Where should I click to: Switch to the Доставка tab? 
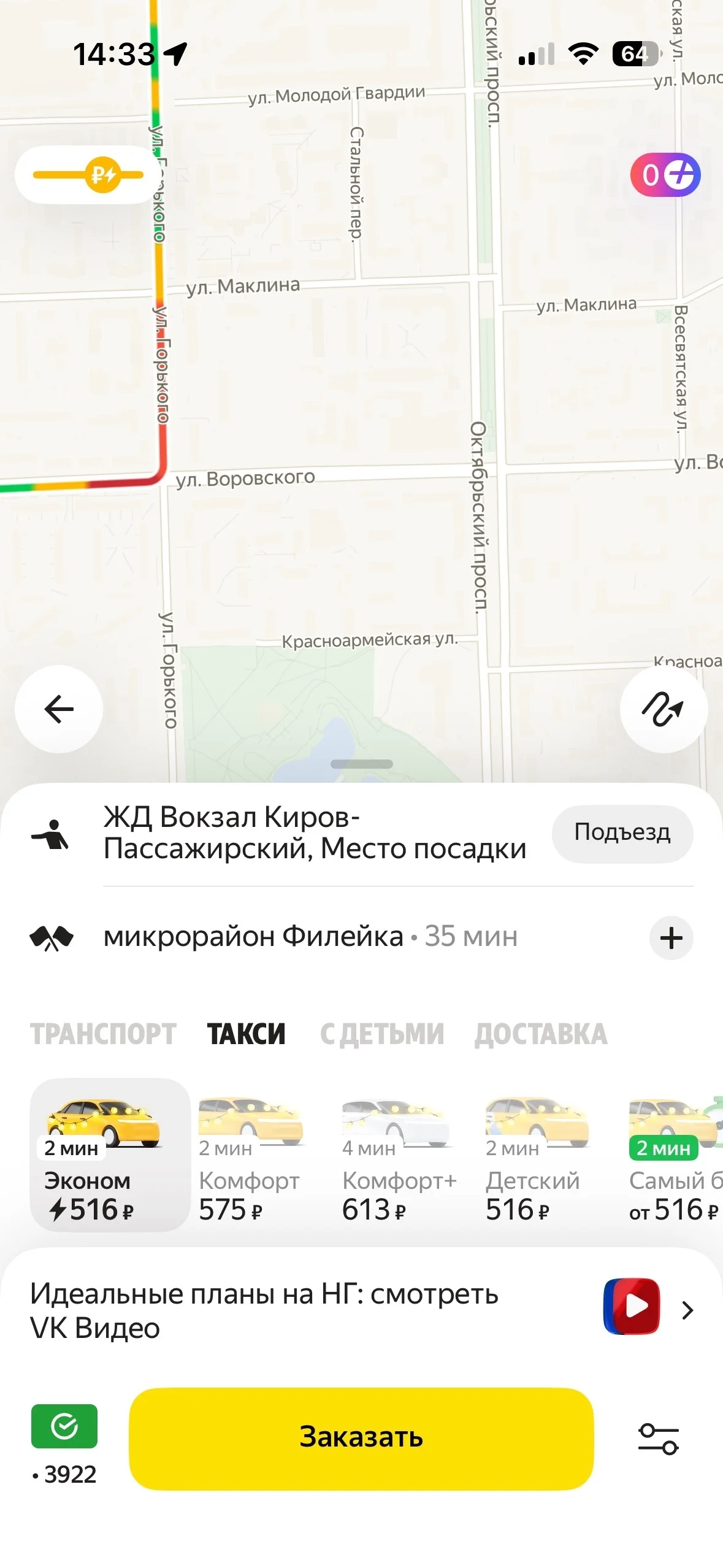click(541, 1034)
